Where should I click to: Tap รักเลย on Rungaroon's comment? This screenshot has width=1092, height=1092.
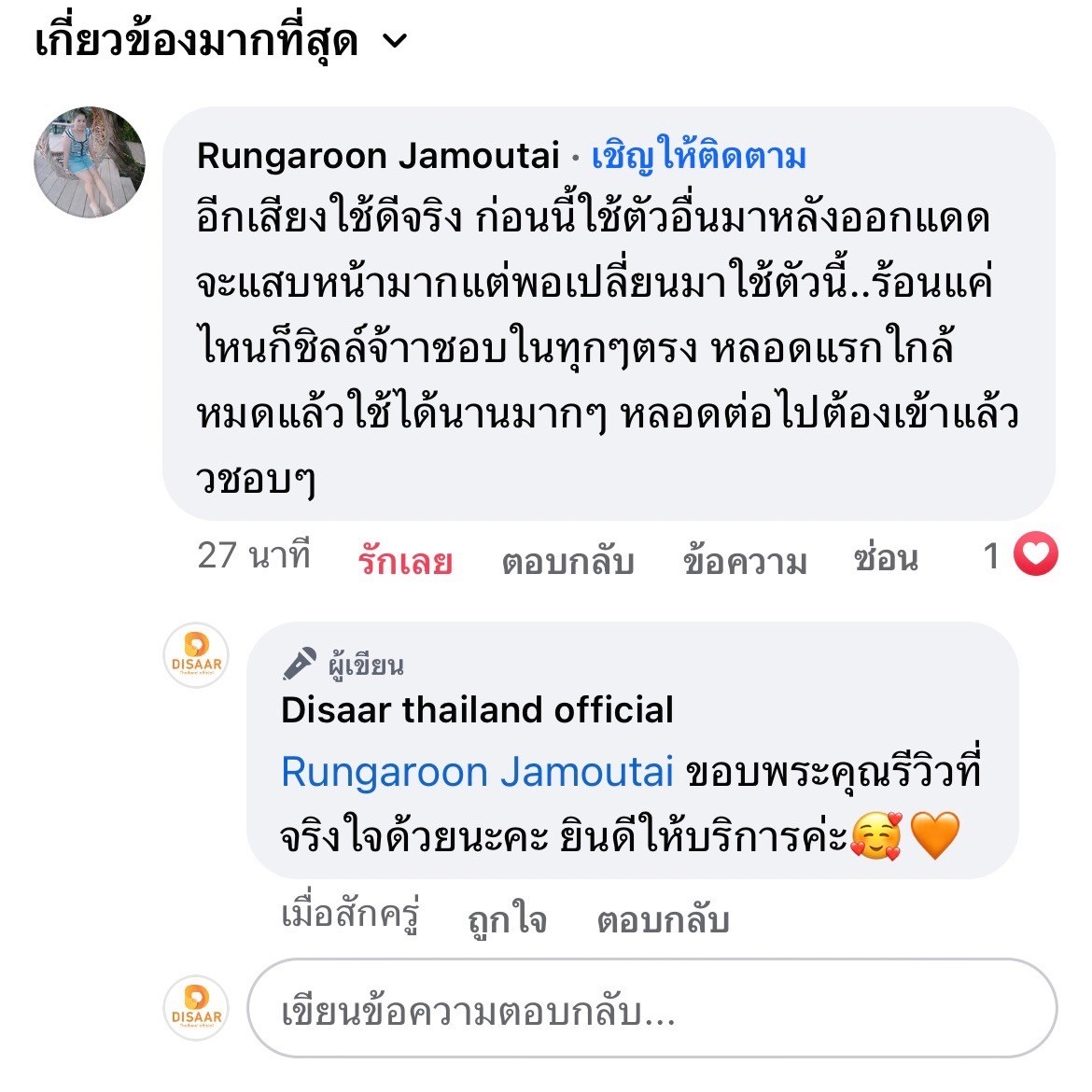pyautogui.click(x=405, y=560)
